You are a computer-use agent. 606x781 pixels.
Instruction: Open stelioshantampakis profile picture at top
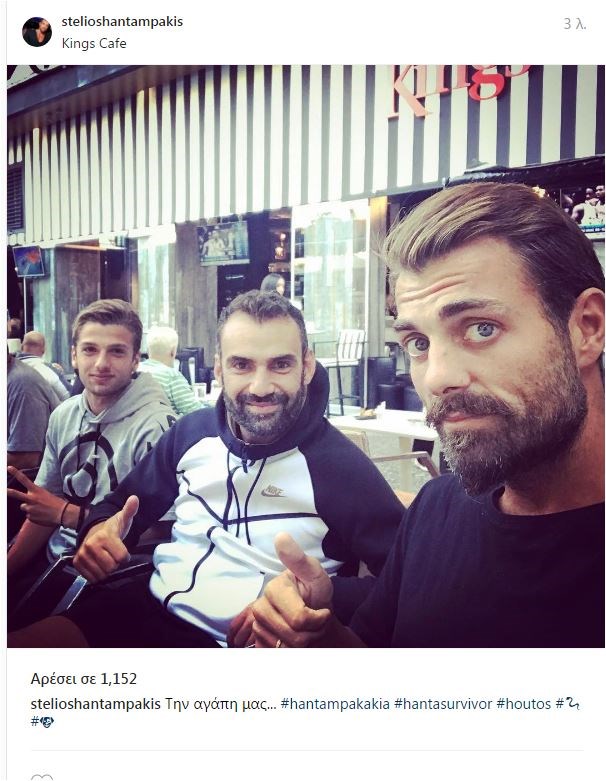(37, 32)
